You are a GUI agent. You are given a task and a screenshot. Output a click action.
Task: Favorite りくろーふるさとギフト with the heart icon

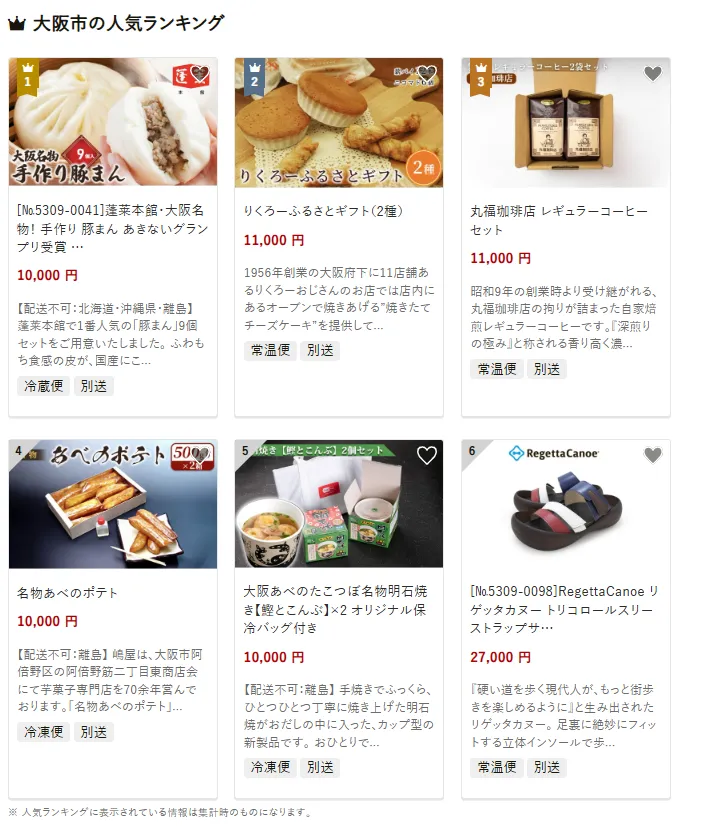(427, 73)
